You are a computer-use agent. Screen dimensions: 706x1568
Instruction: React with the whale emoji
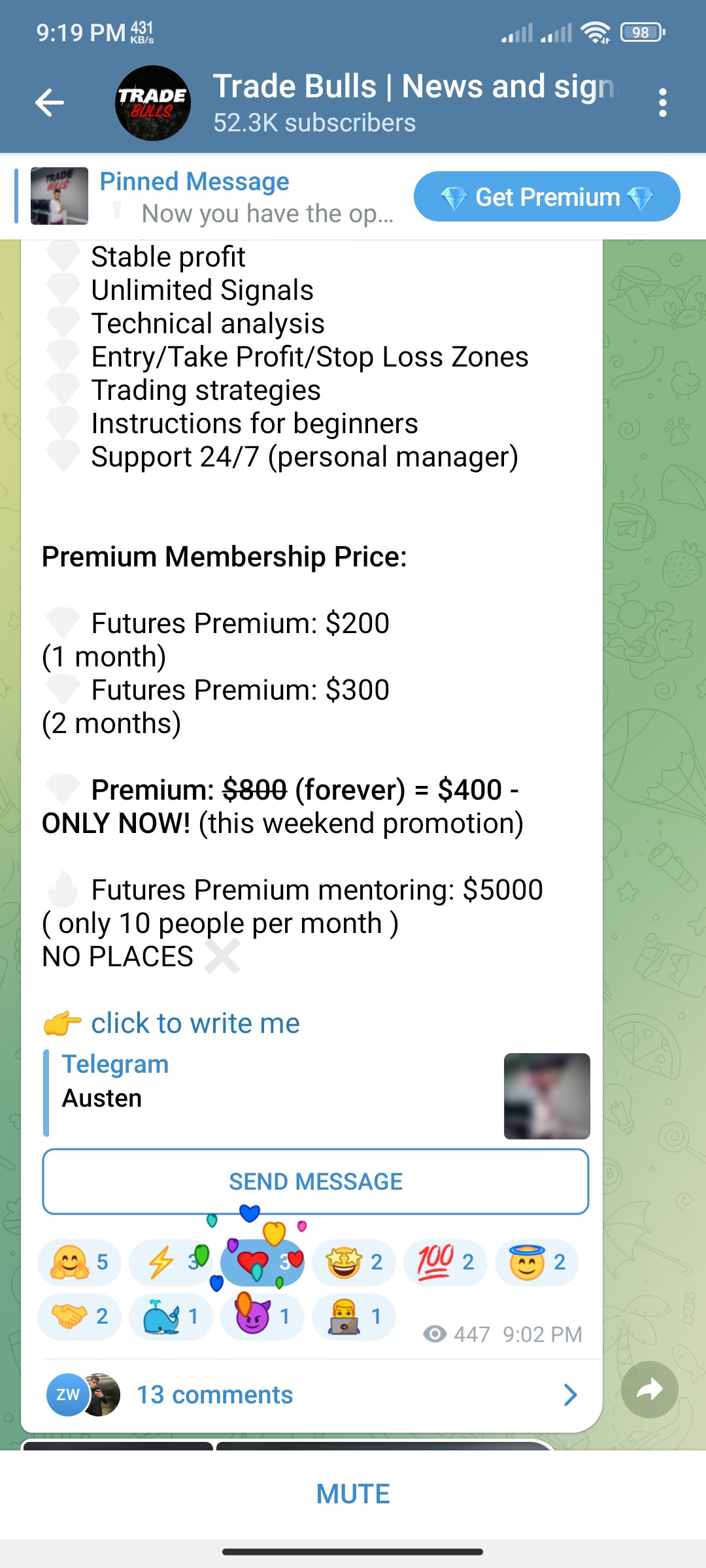pos(171,1316)
